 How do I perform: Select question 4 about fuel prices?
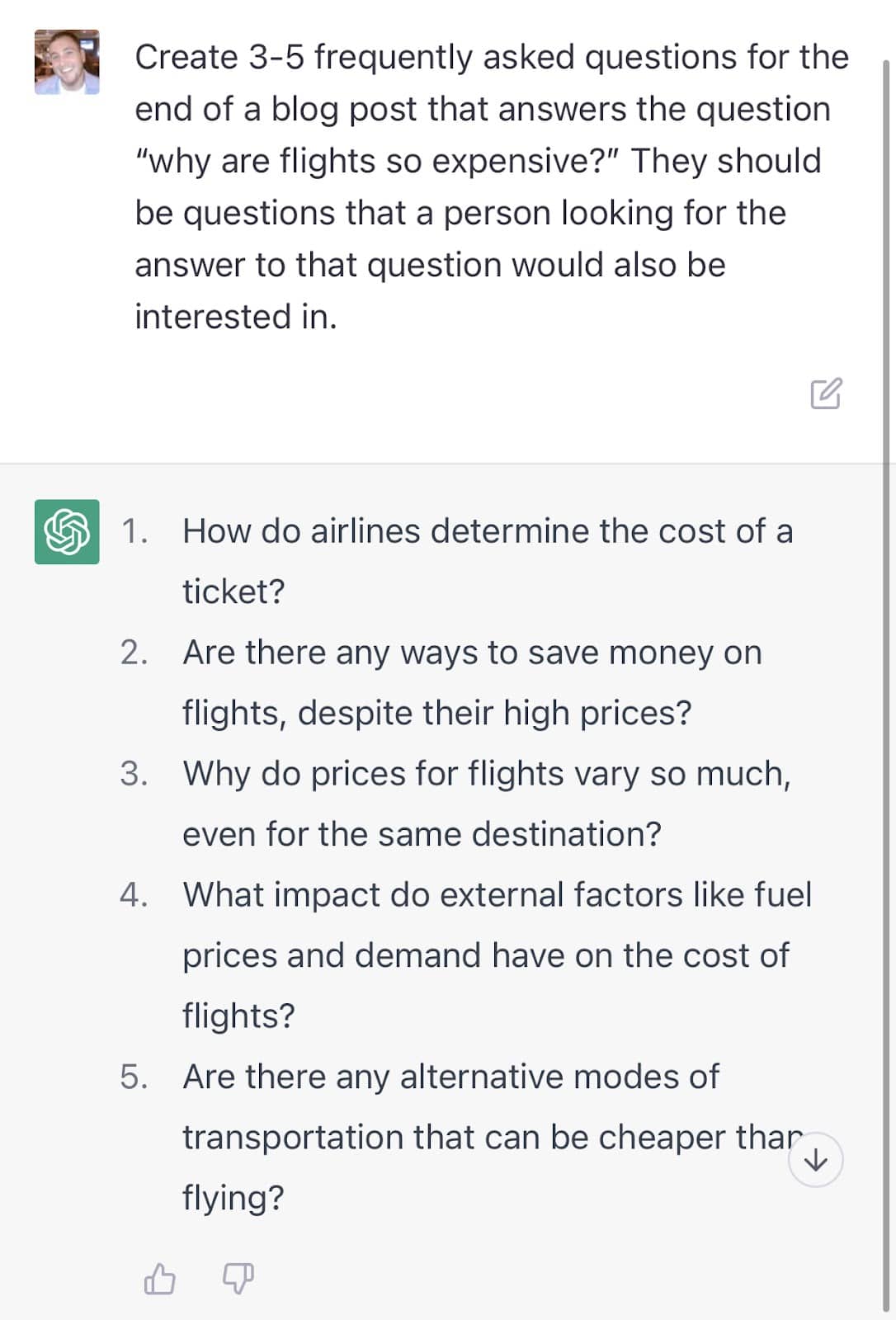495,955
